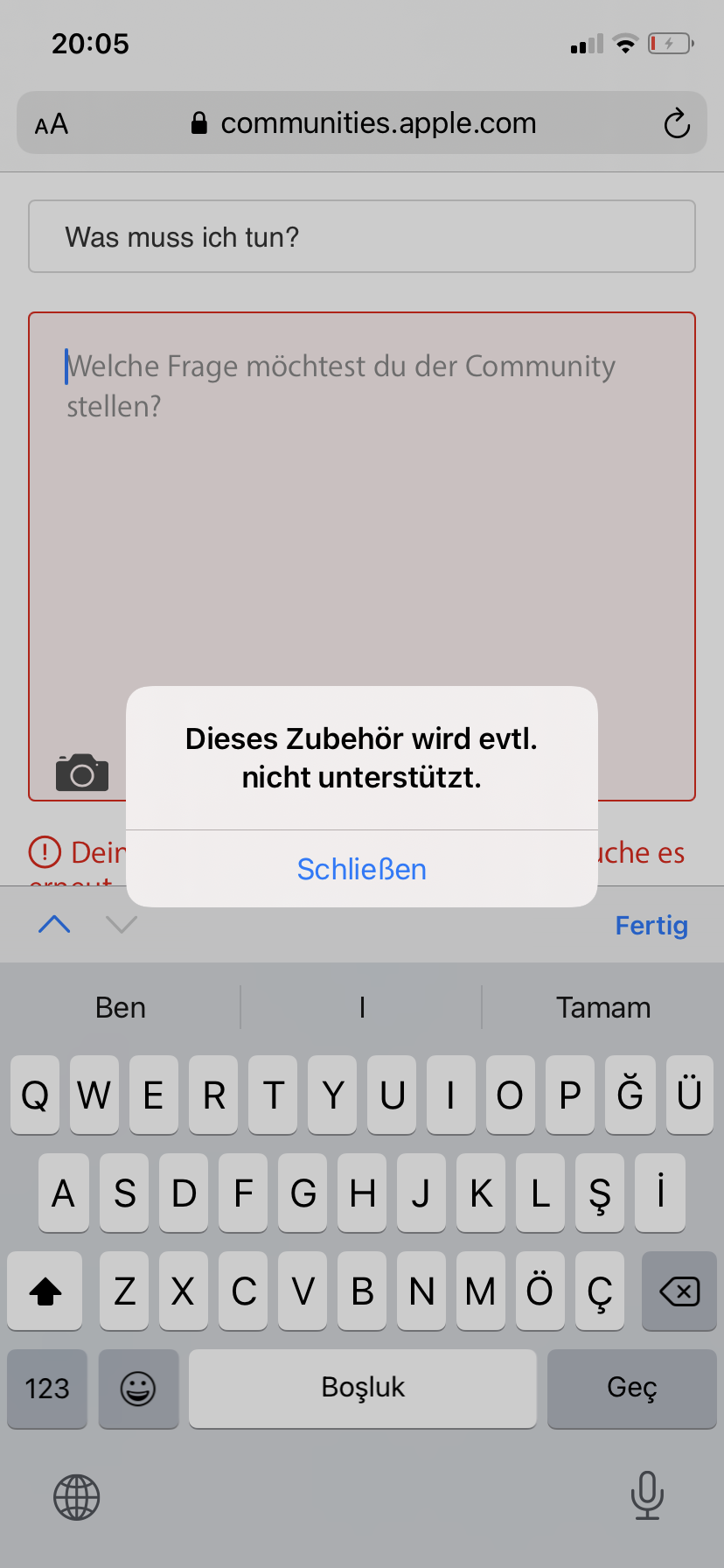Start dictation with the microphone
The image size is (724, 1568).
647,1495
